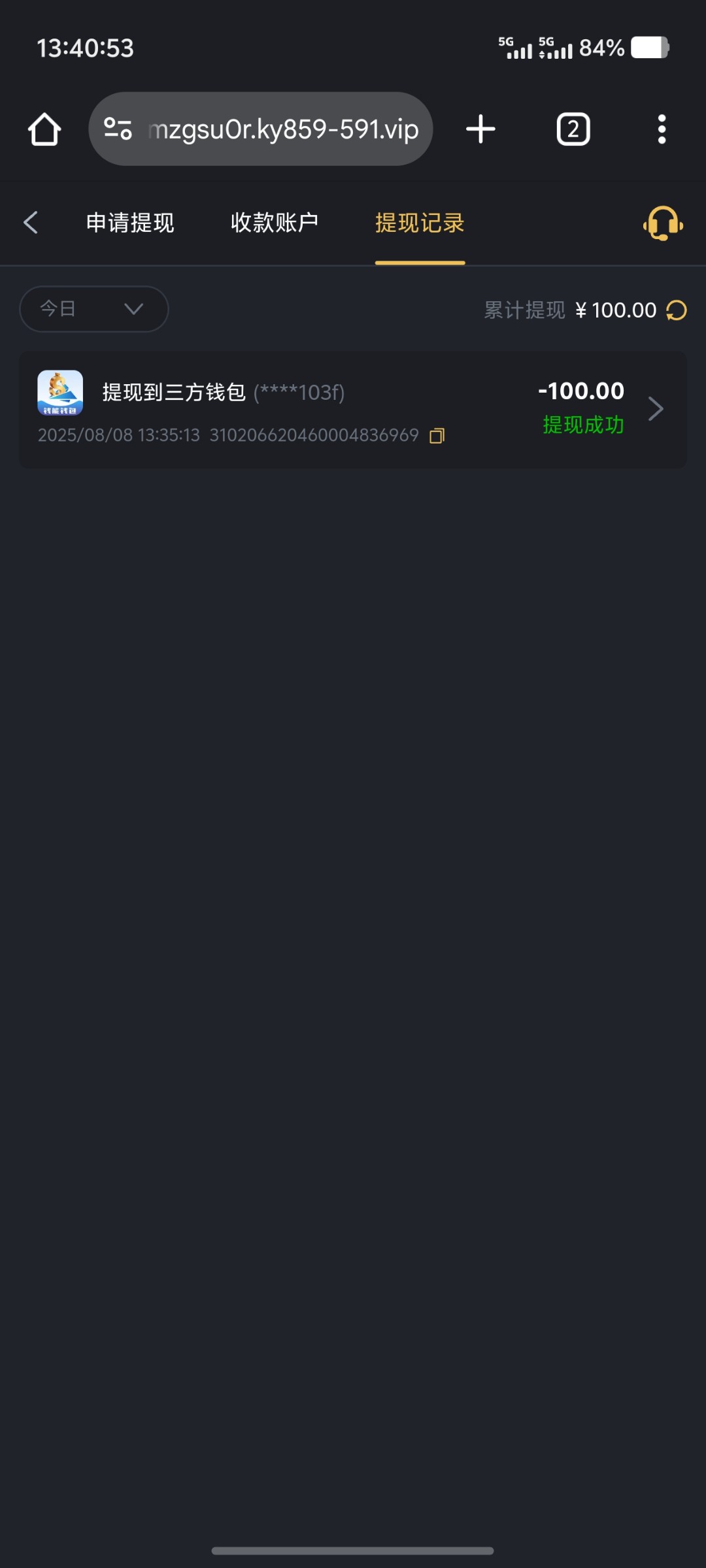The width and height of the screenshot is (706, 1568).
Task: Contact customer service via headset icon
Action: [x=663, y=223]
